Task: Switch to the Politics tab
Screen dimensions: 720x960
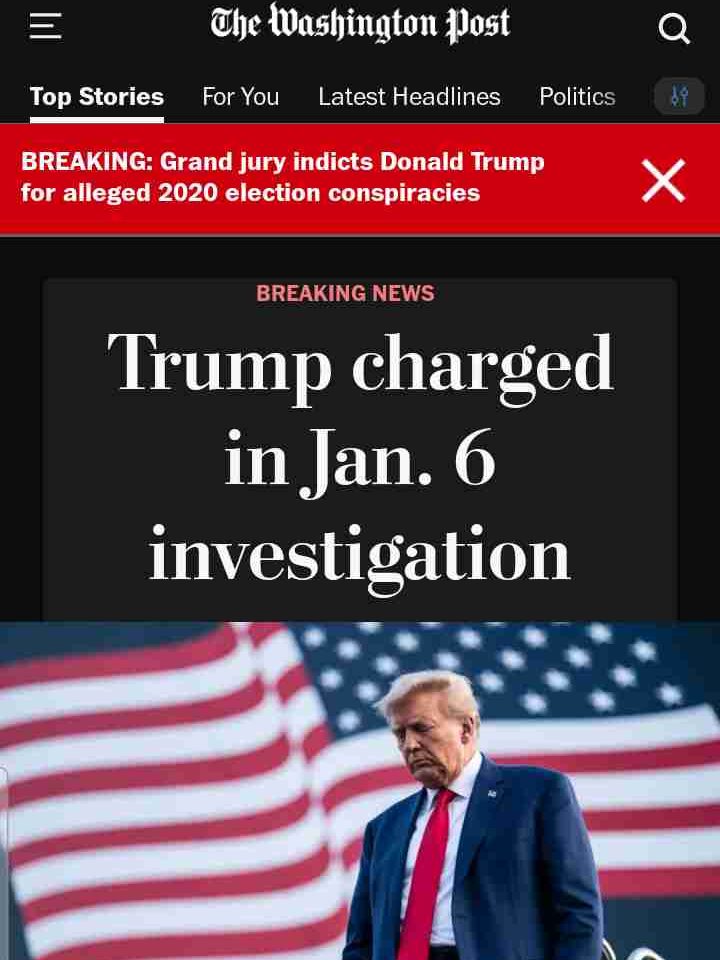Action: (x=577, y=97)
